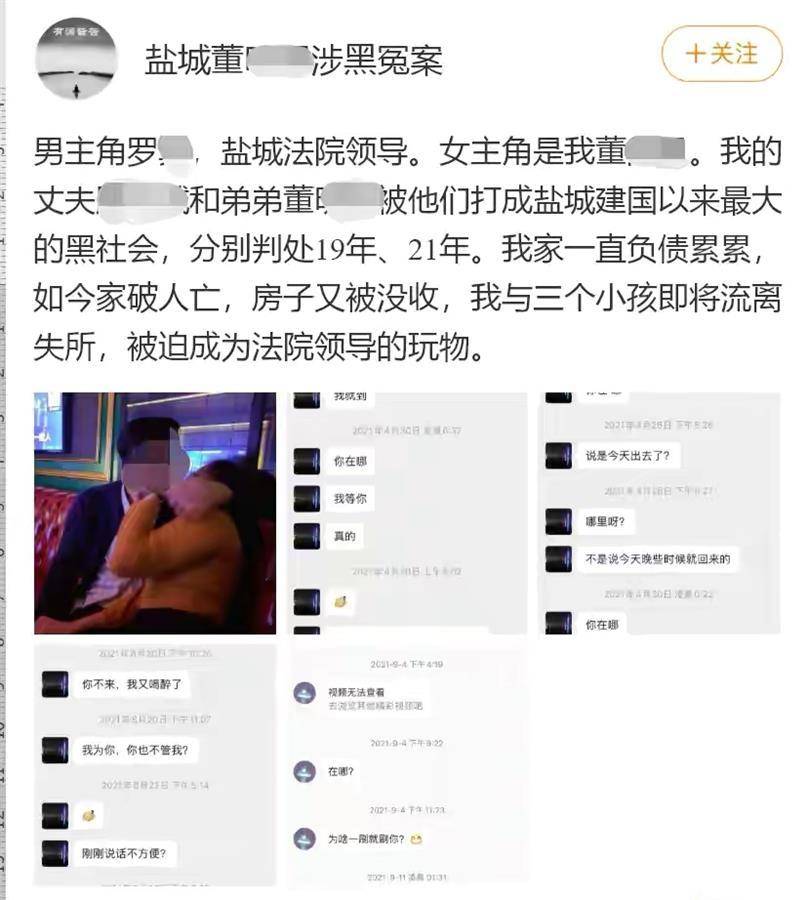
Task: Open the chat screenshot with 我又喝醉了
Action: [x=155, y=765]
